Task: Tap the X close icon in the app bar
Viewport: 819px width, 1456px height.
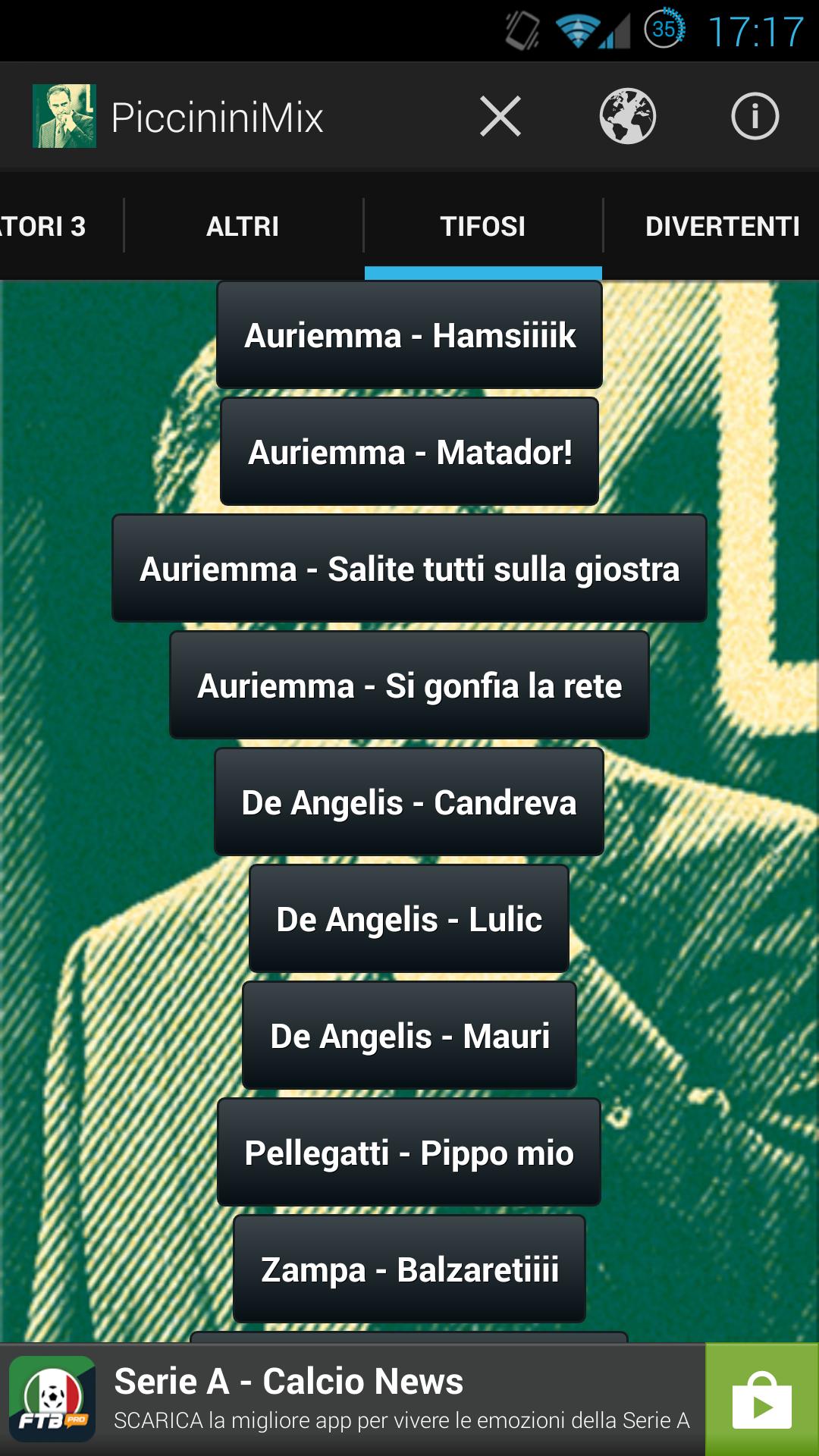Action: tap(500, 117)
